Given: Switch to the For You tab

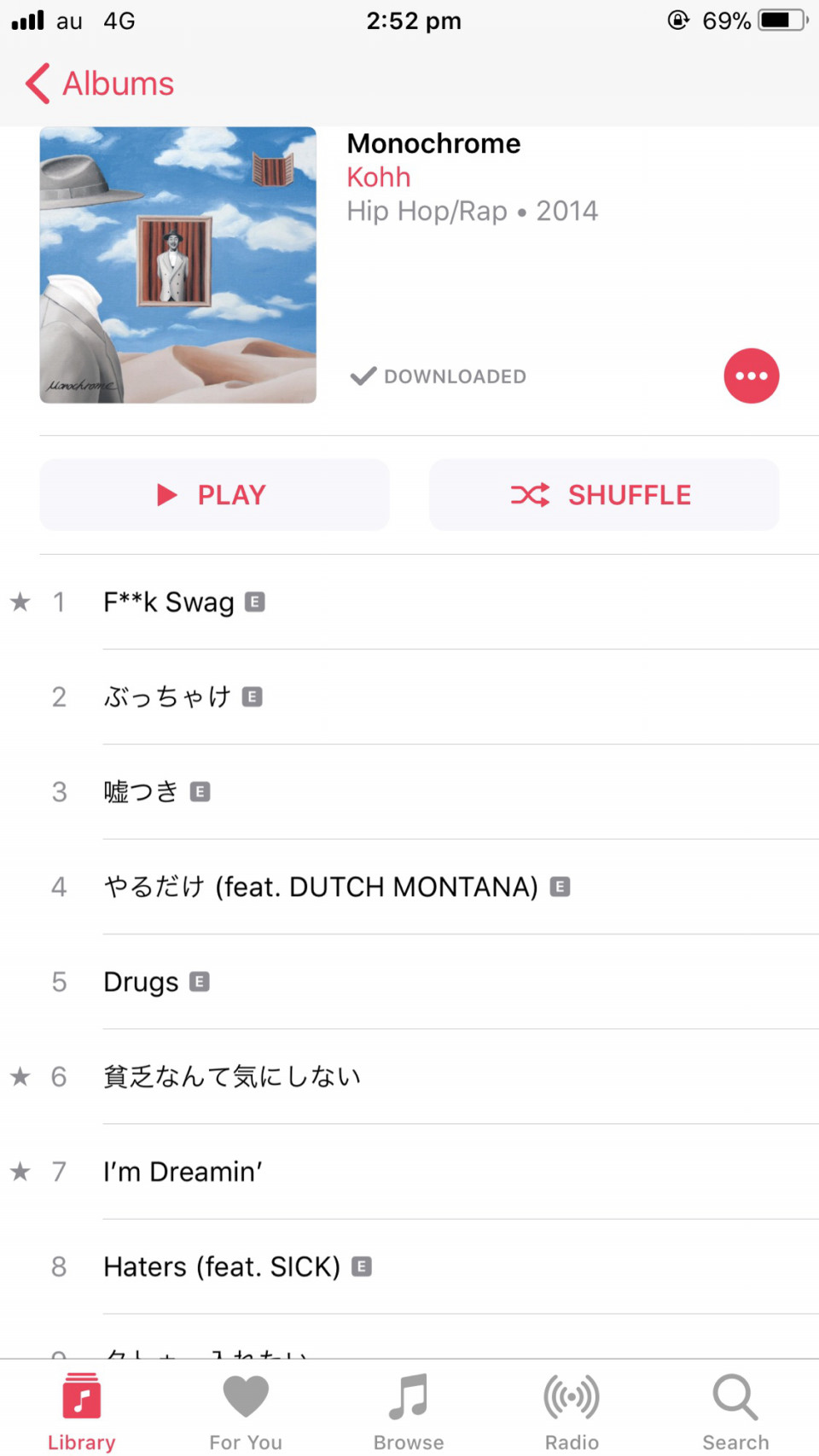Looking at the screenshot, I should pos(246,1412).
